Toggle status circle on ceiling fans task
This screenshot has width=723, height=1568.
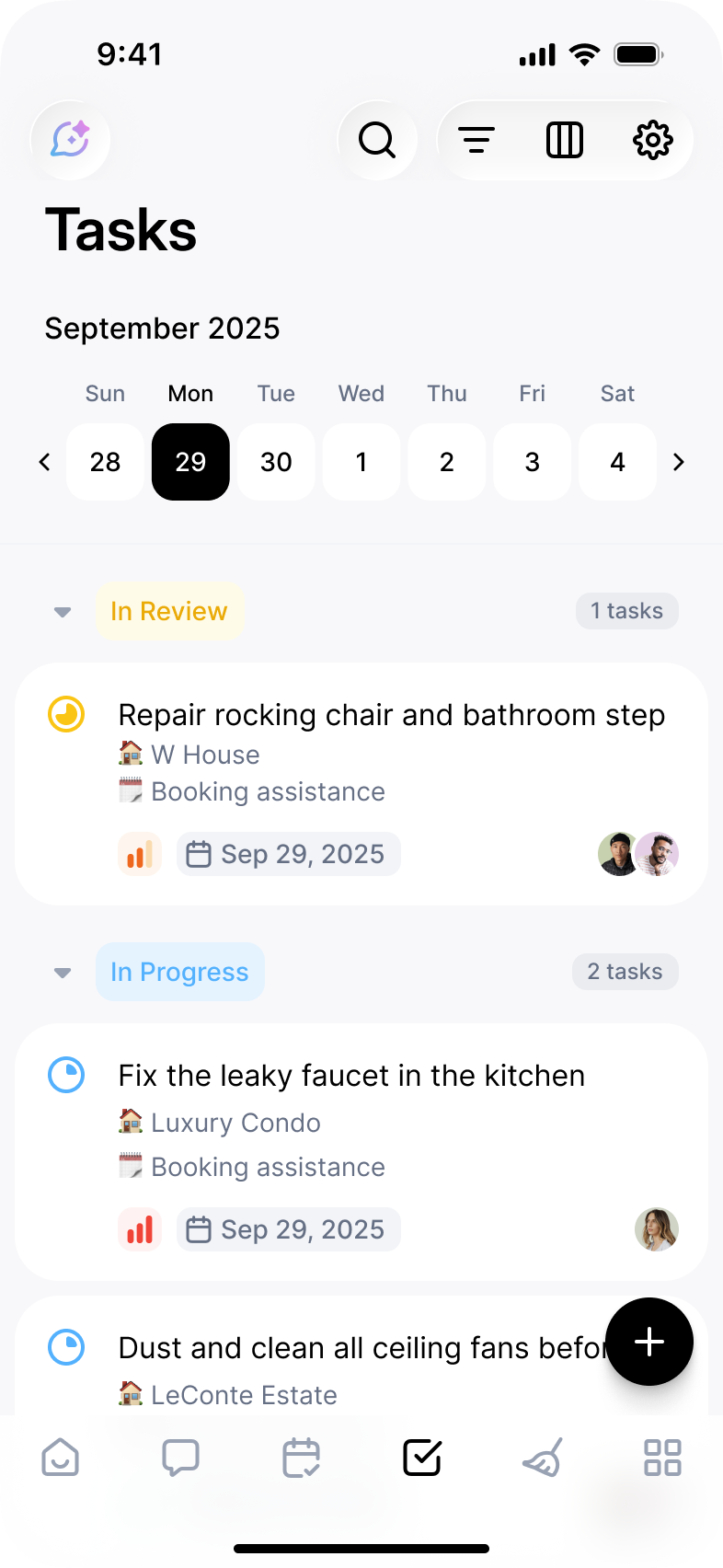click(66, 1347)
